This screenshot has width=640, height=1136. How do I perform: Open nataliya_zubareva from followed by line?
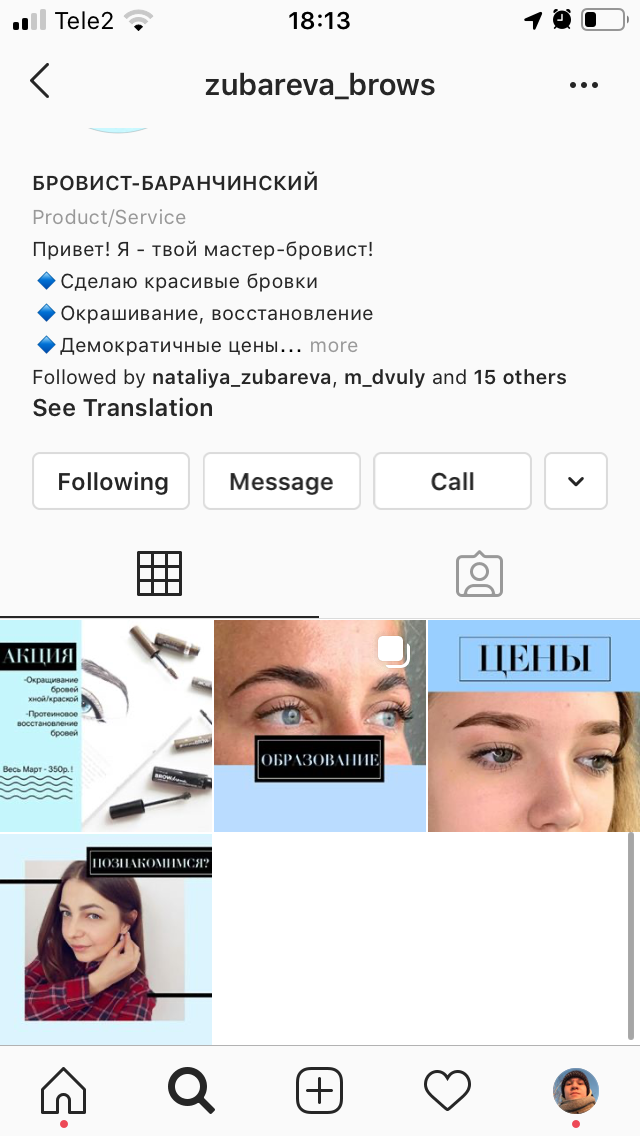click(x=242, y=377)
